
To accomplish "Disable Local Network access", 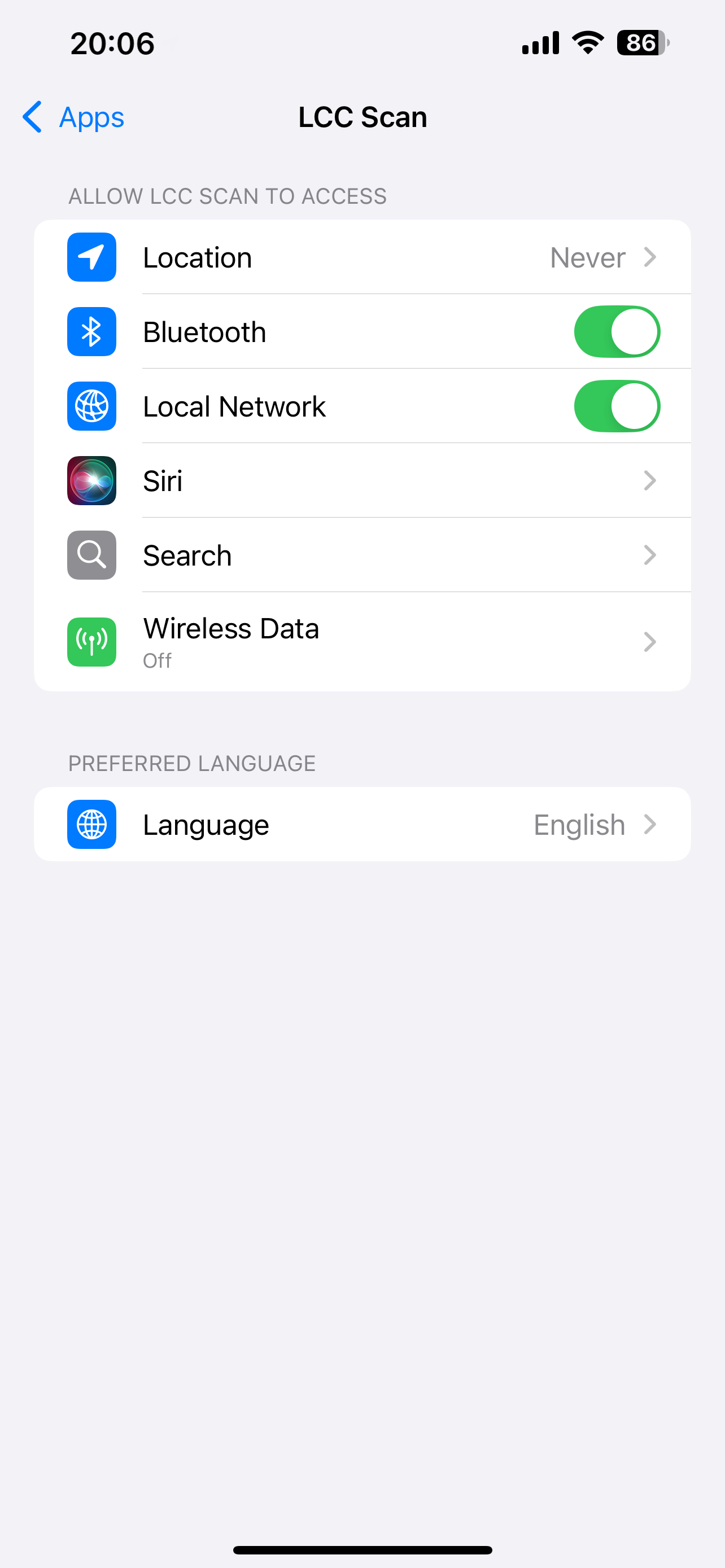I will tap(617, 406).
